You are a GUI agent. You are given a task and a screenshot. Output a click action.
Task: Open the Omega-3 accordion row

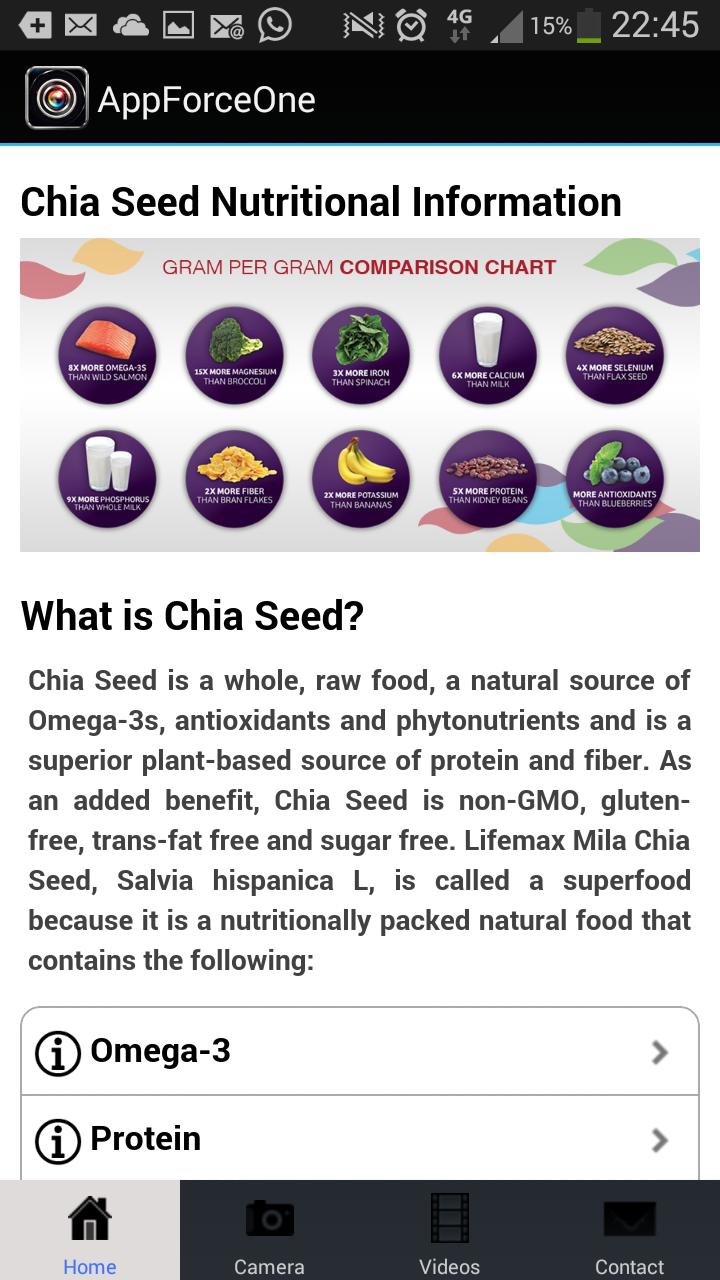point(360,1052)
